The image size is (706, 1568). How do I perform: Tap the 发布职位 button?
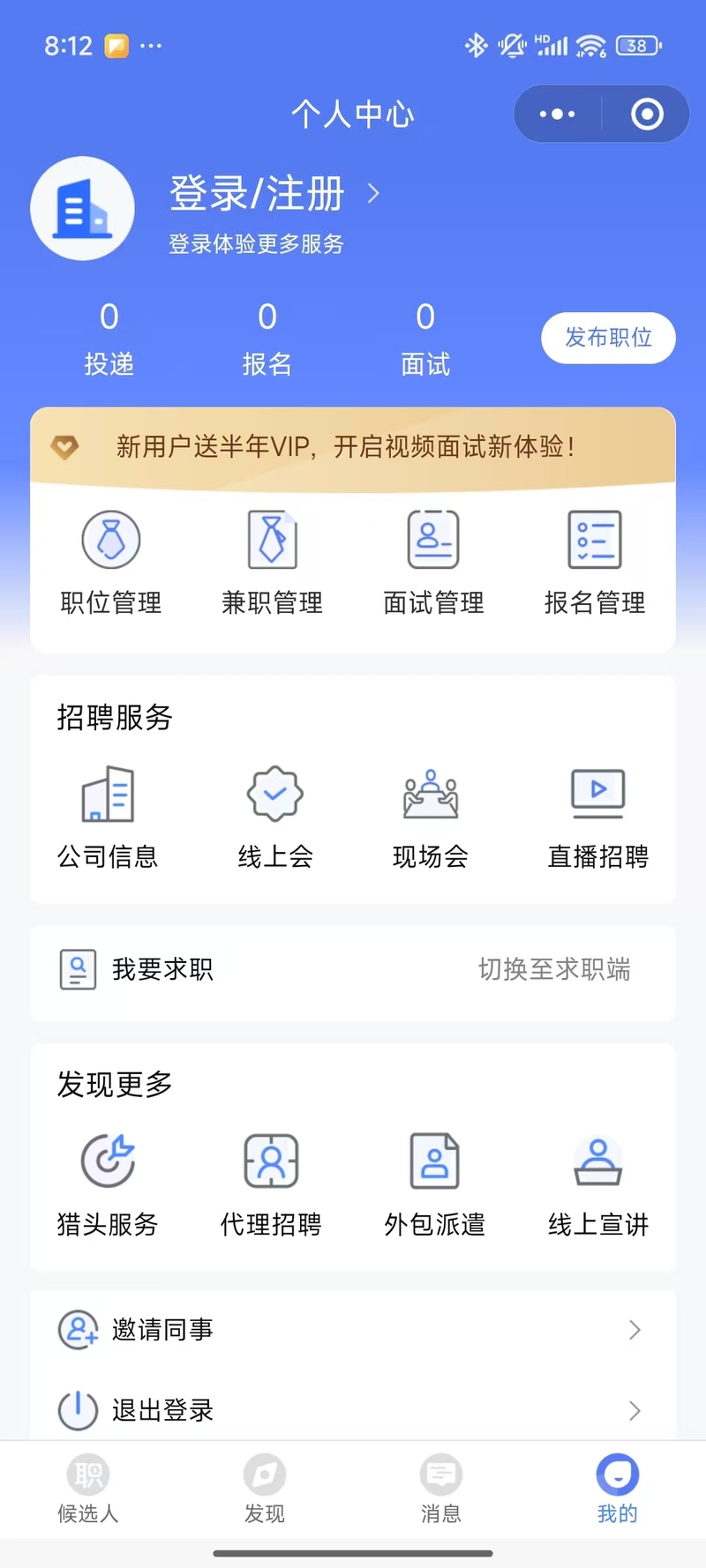coord(608,338)
